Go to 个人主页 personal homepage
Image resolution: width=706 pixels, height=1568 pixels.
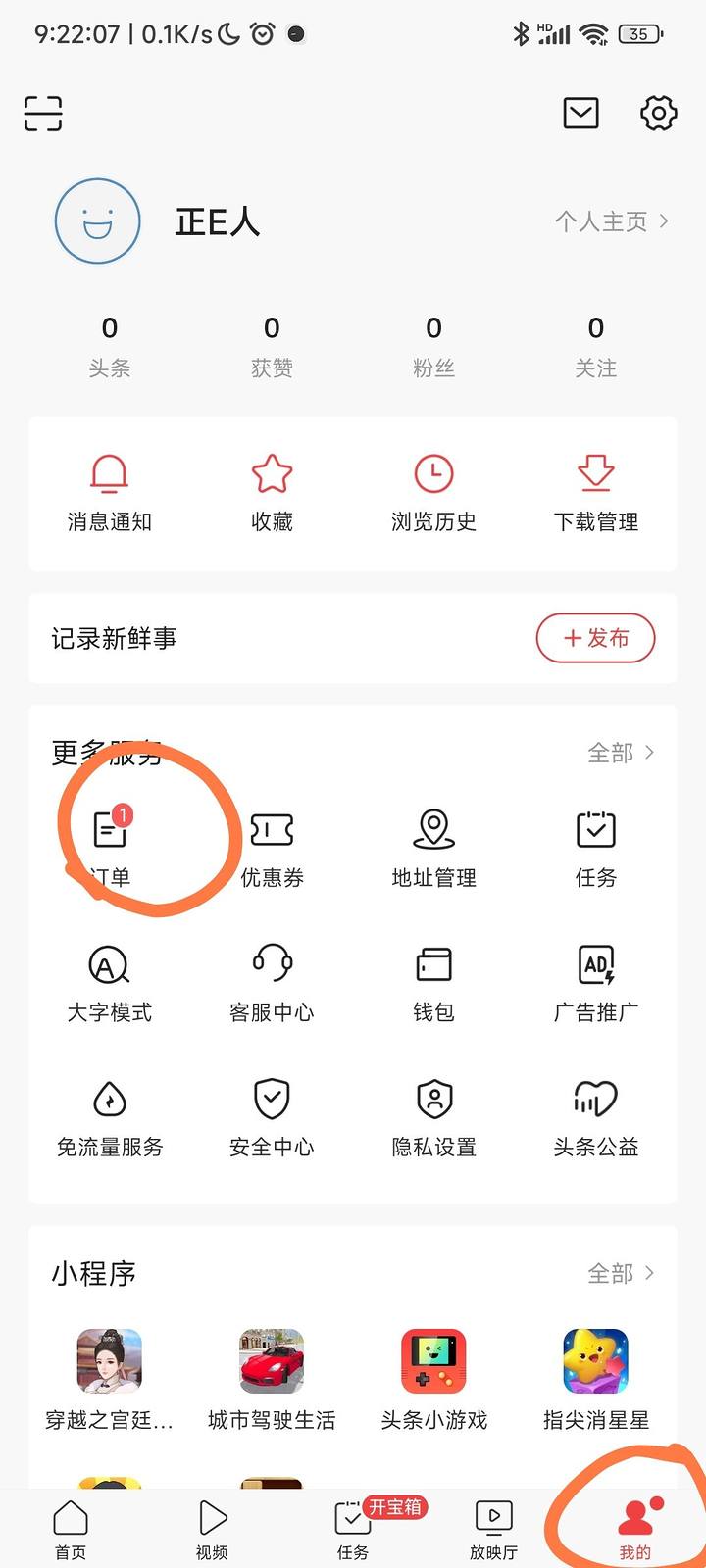[611, 221]
